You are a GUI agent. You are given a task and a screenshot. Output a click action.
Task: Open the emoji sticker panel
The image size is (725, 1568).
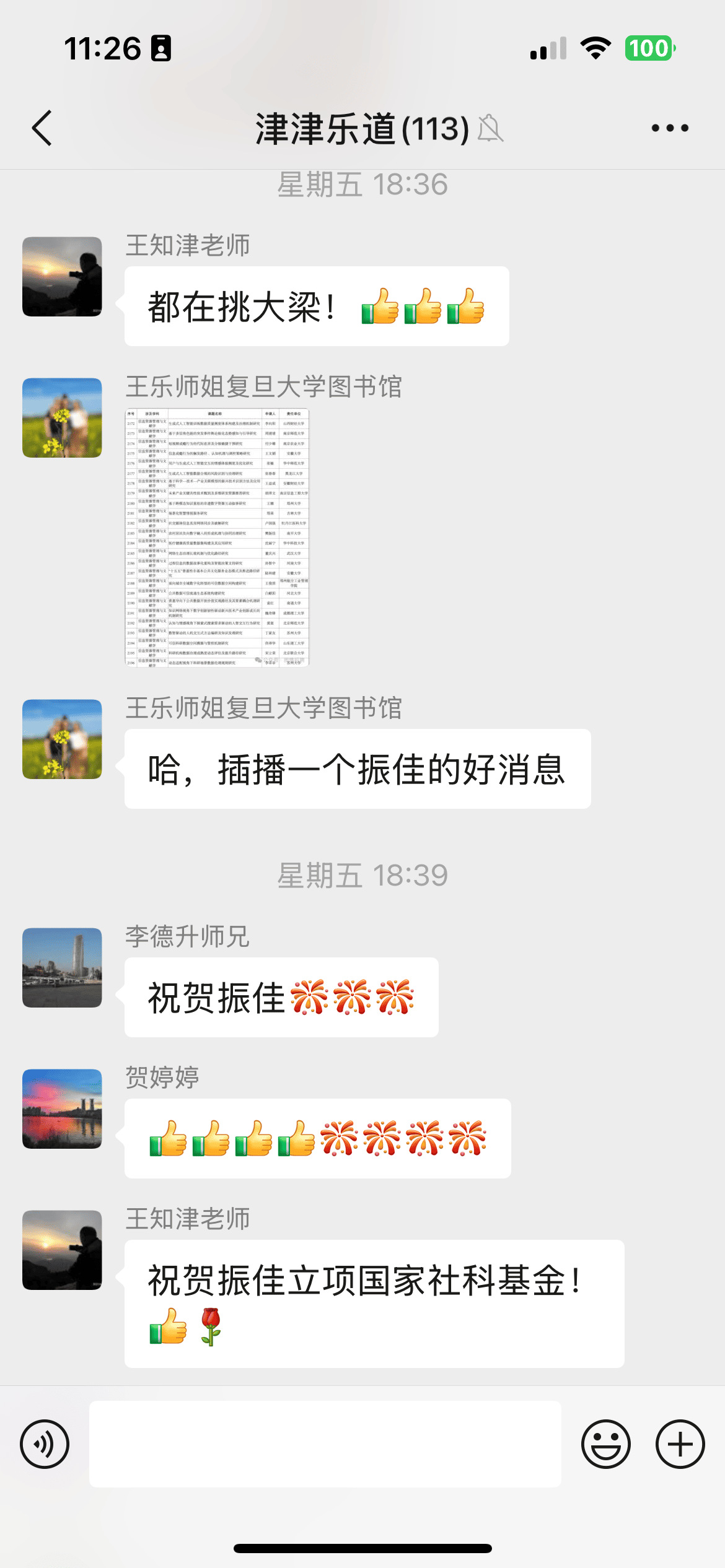[605, 1444]
